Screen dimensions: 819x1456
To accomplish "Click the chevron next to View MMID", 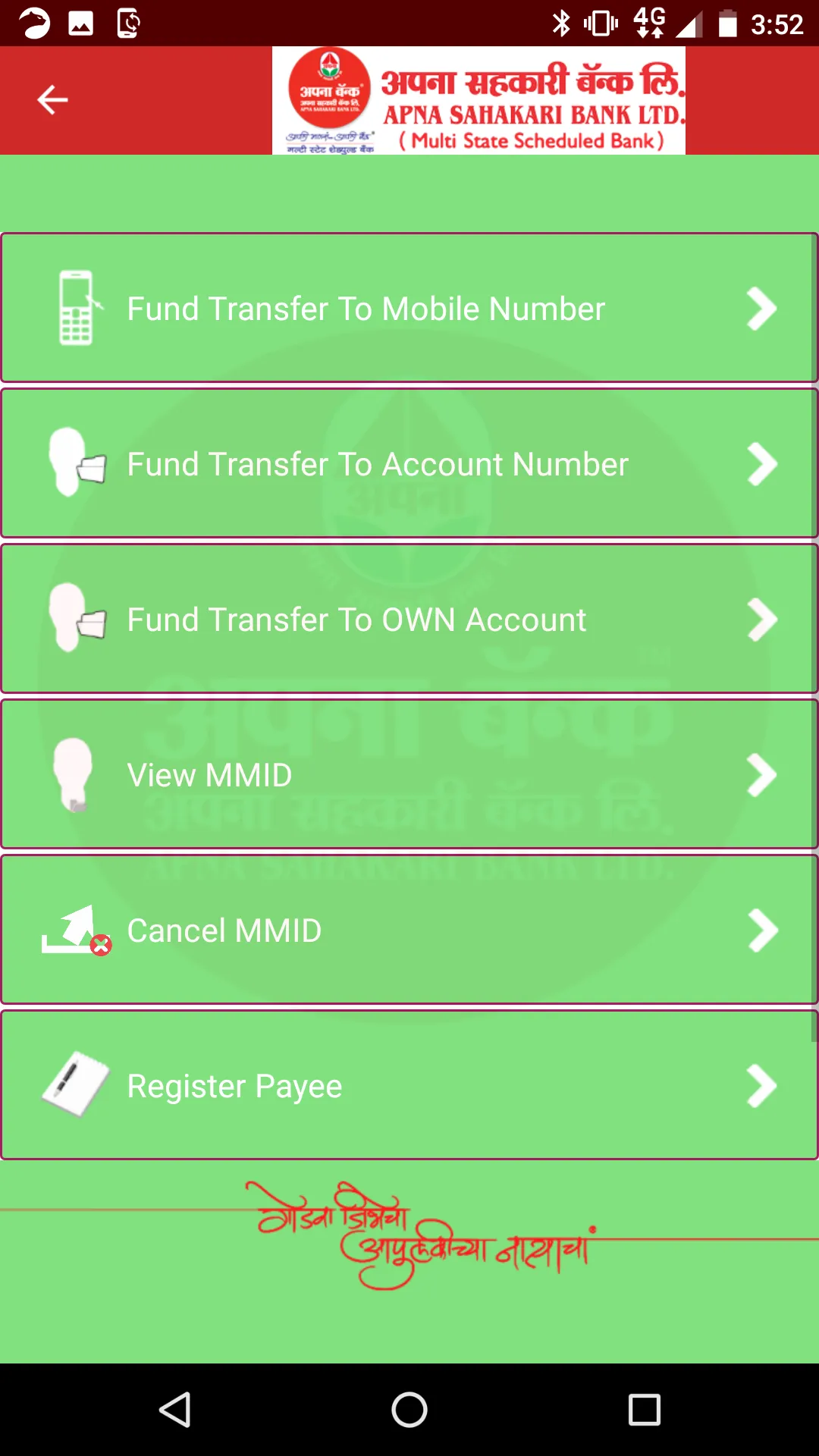I will (761, 774).
